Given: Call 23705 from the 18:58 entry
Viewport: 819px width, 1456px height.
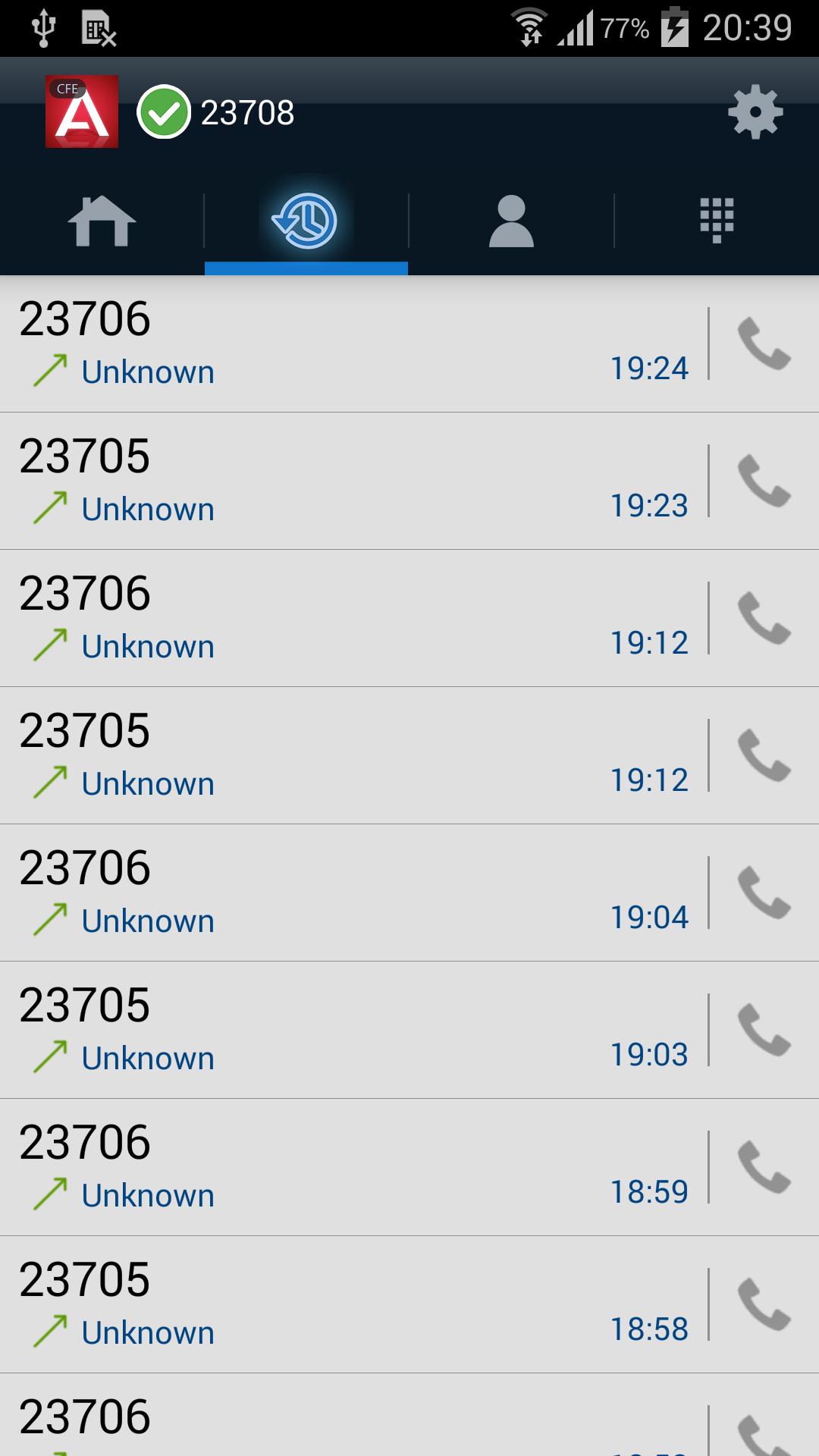Looking at the screenshot, I should point(764,1304).
